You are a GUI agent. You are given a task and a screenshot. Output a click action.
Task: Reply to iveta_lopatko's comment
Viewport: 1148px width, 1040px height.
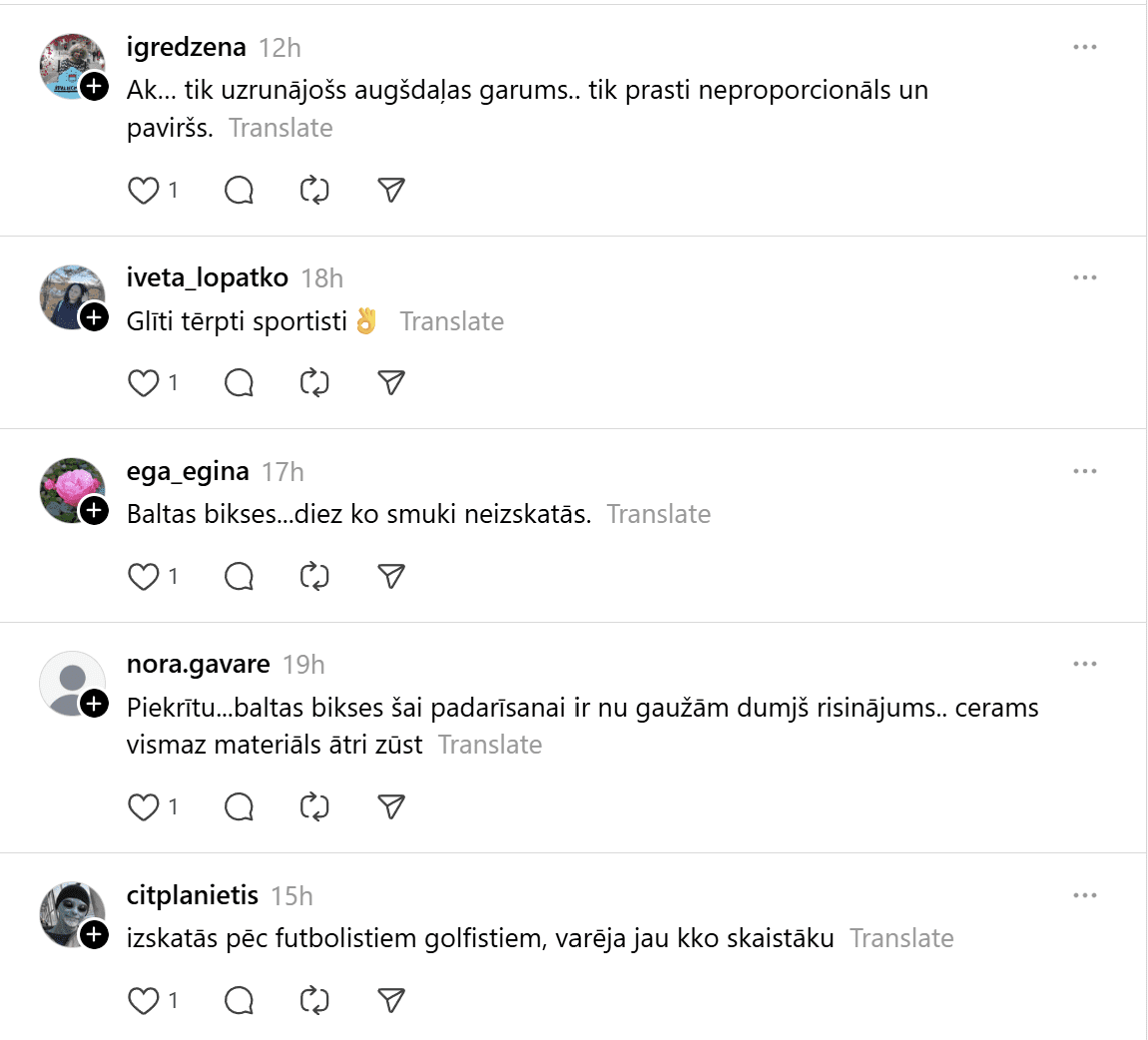pos(240,383)
